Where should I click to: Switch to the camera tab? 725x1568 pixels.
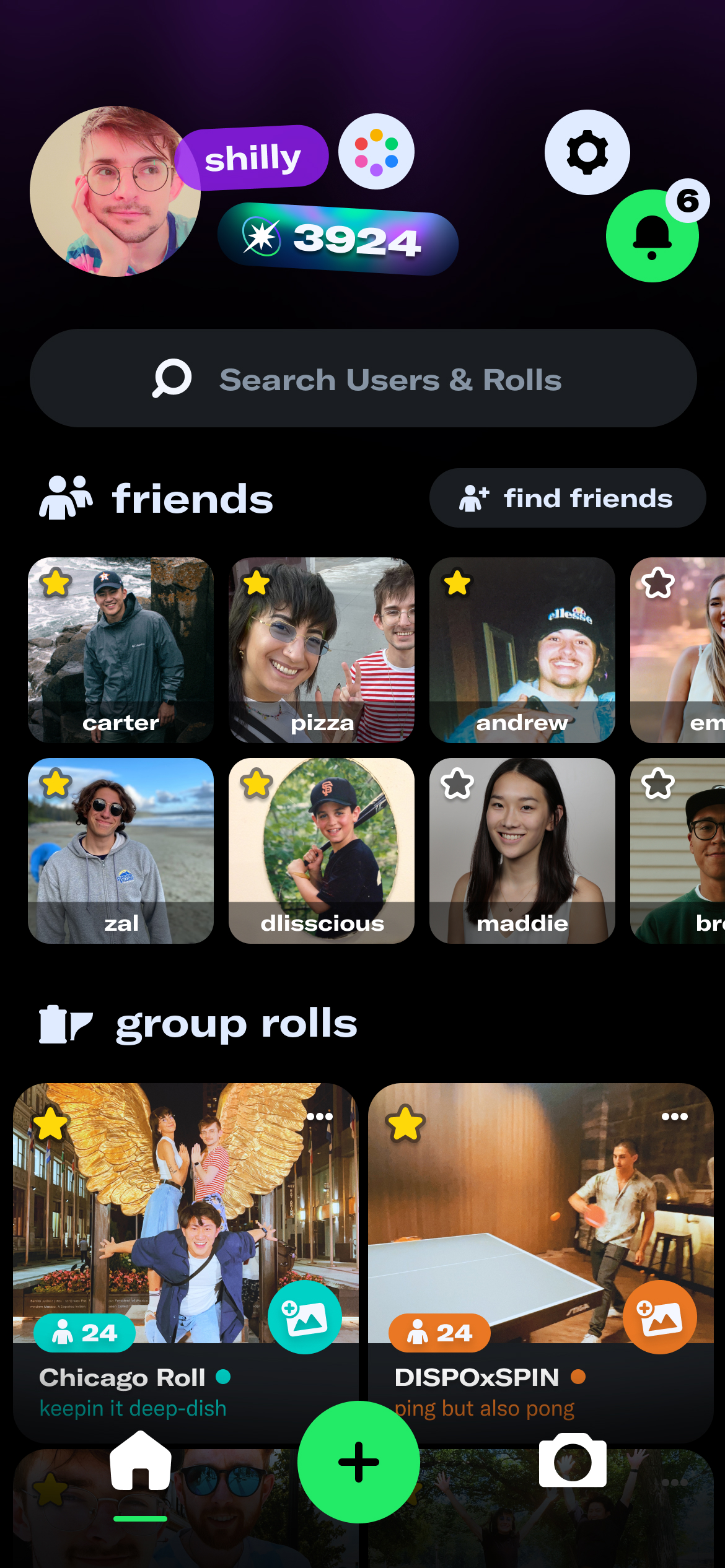[573, 1461]
